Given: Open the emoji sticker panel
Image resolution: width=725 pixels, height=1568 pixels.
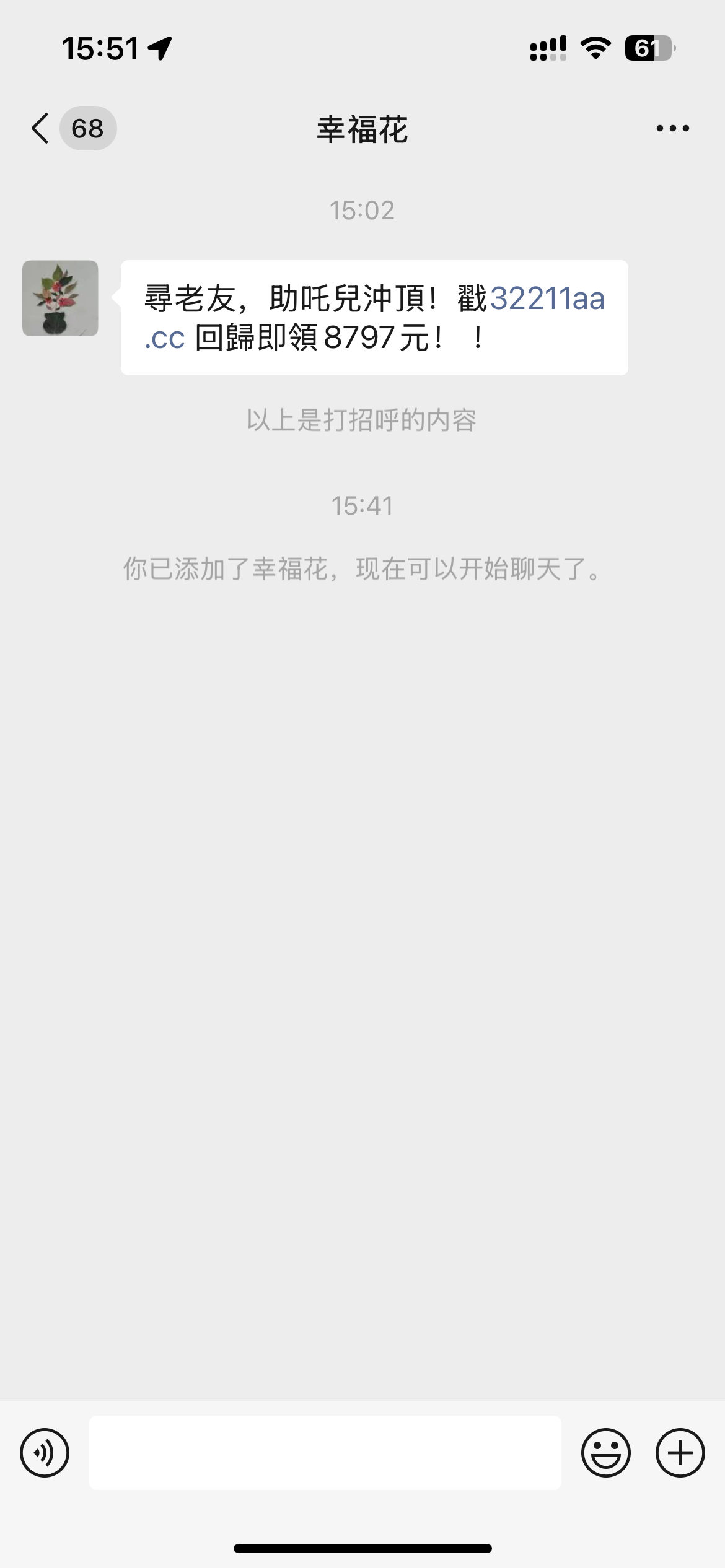Looking at the screenshot, I should click(x=605, y=1453).
